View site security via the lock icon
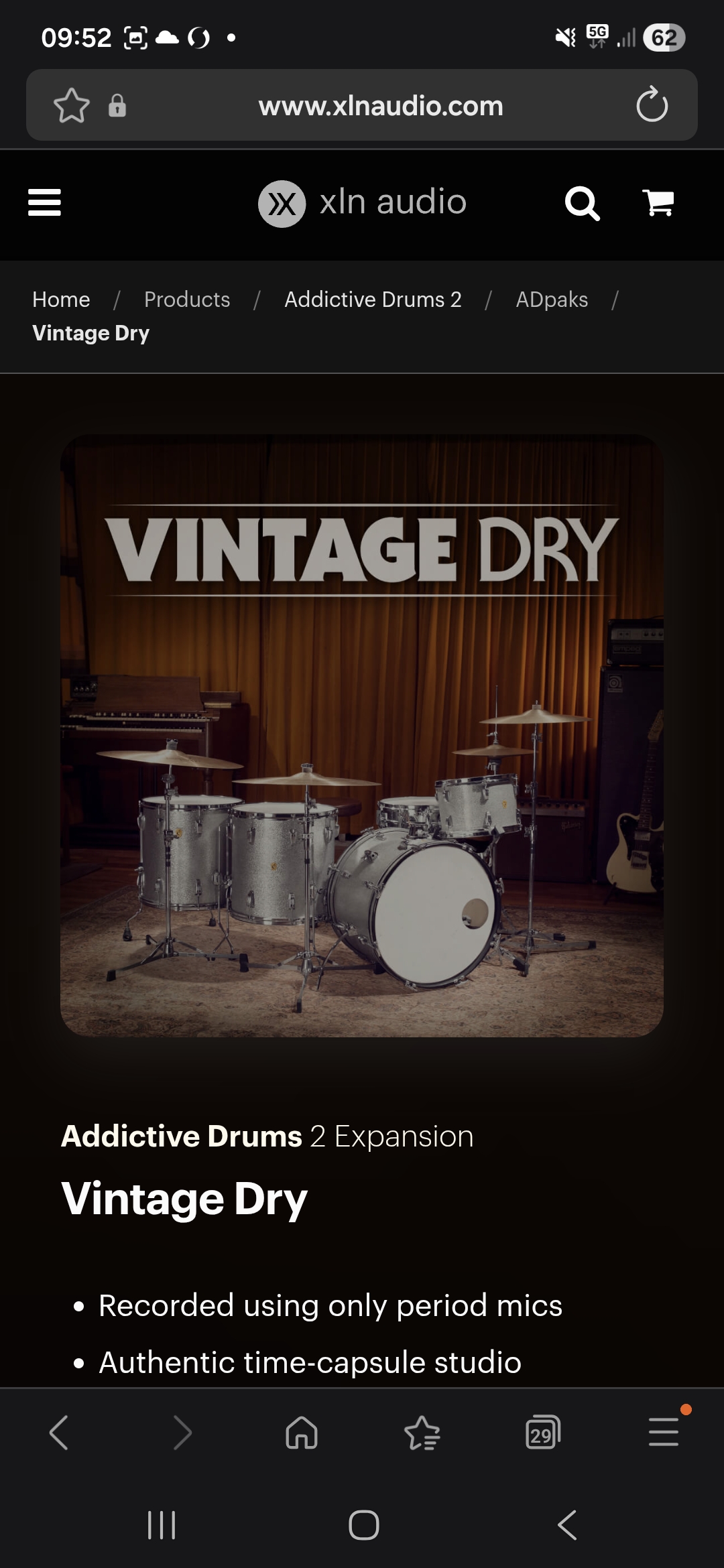Screen dimensions: 724x1568 tap(117, 105)
